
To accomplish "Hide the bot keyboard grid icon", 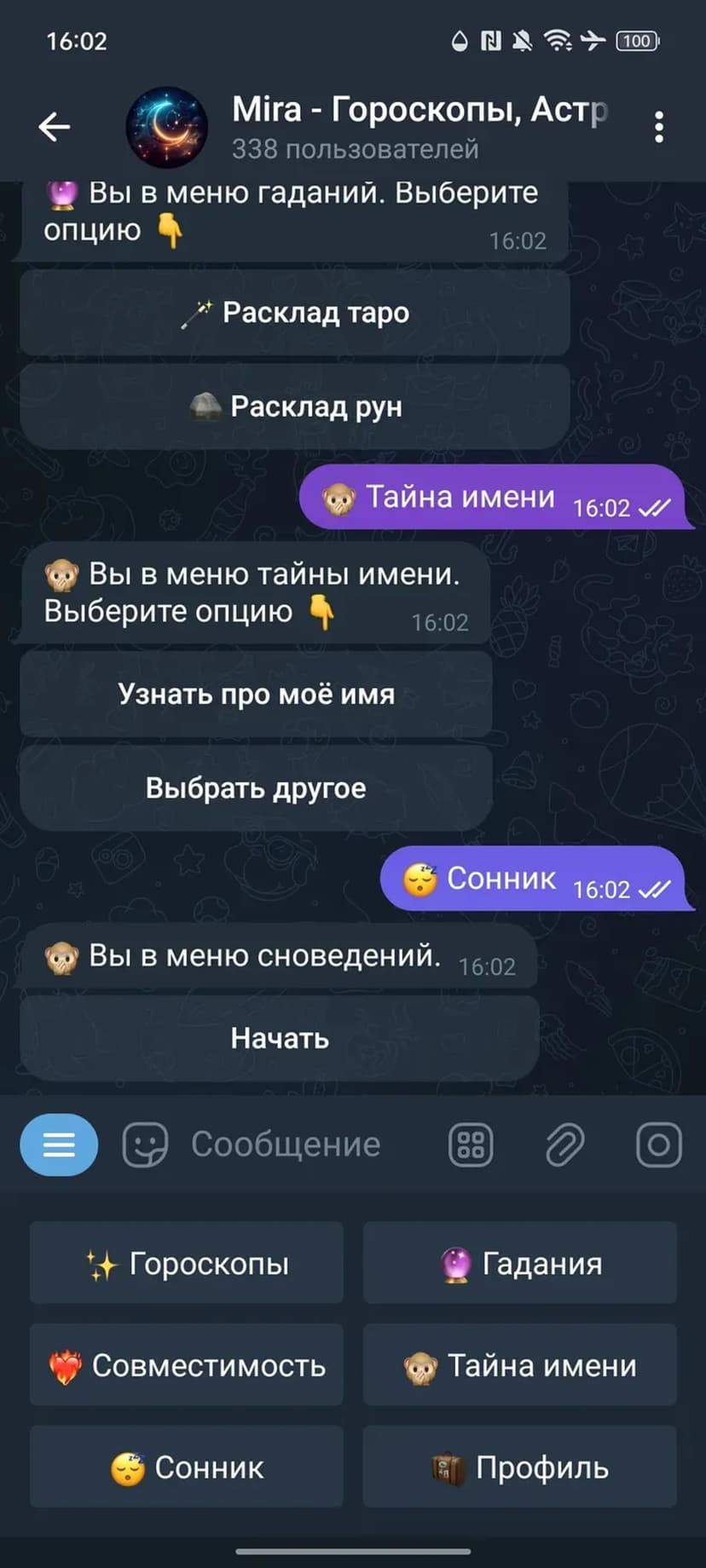I will pyautogui.click(x=471, y=1144).
